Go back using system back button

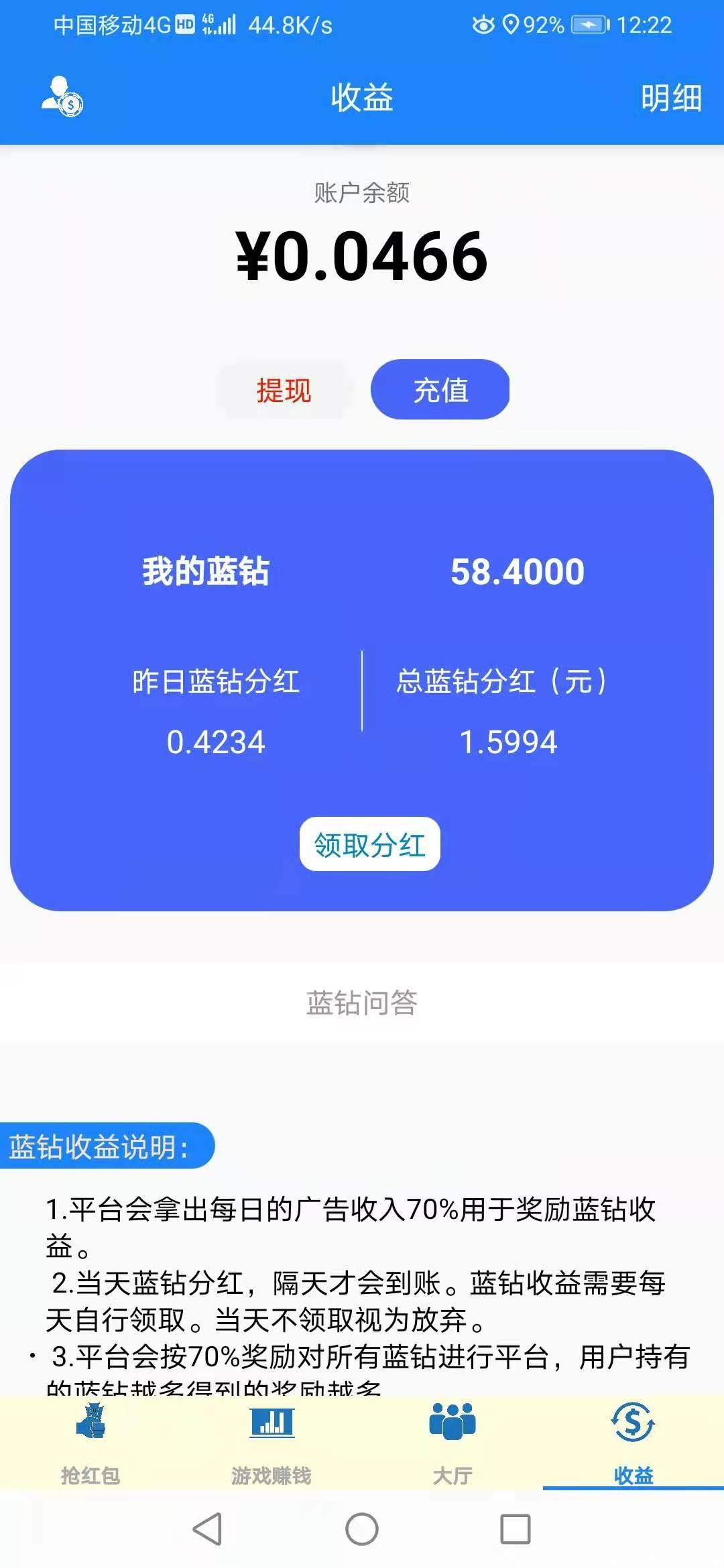click(x=207, y=1529)
